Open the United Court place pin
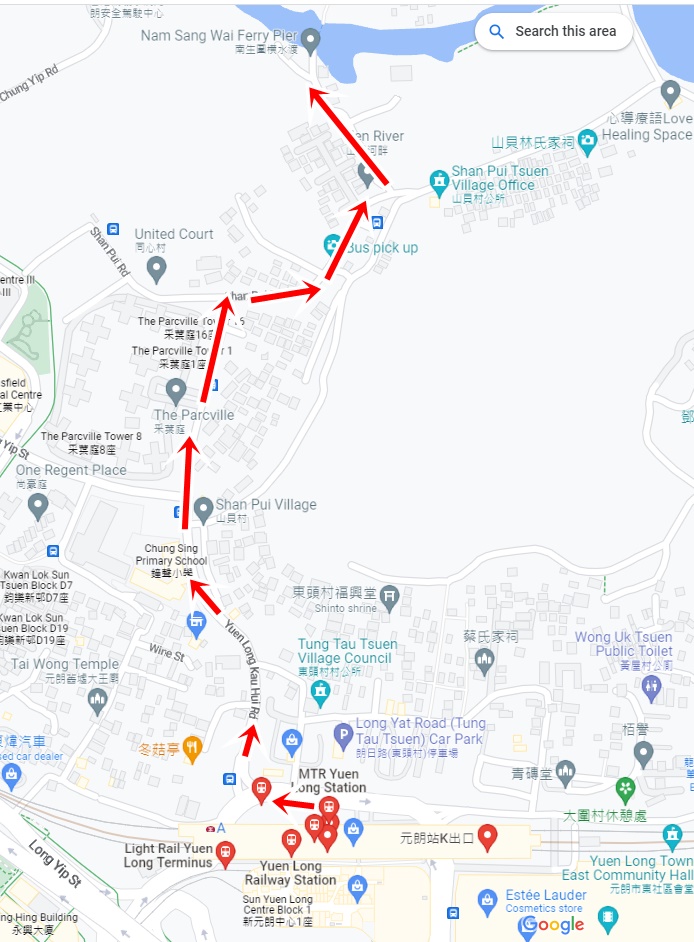This screenshot has height=942, width=694. (x=155, y=268)
